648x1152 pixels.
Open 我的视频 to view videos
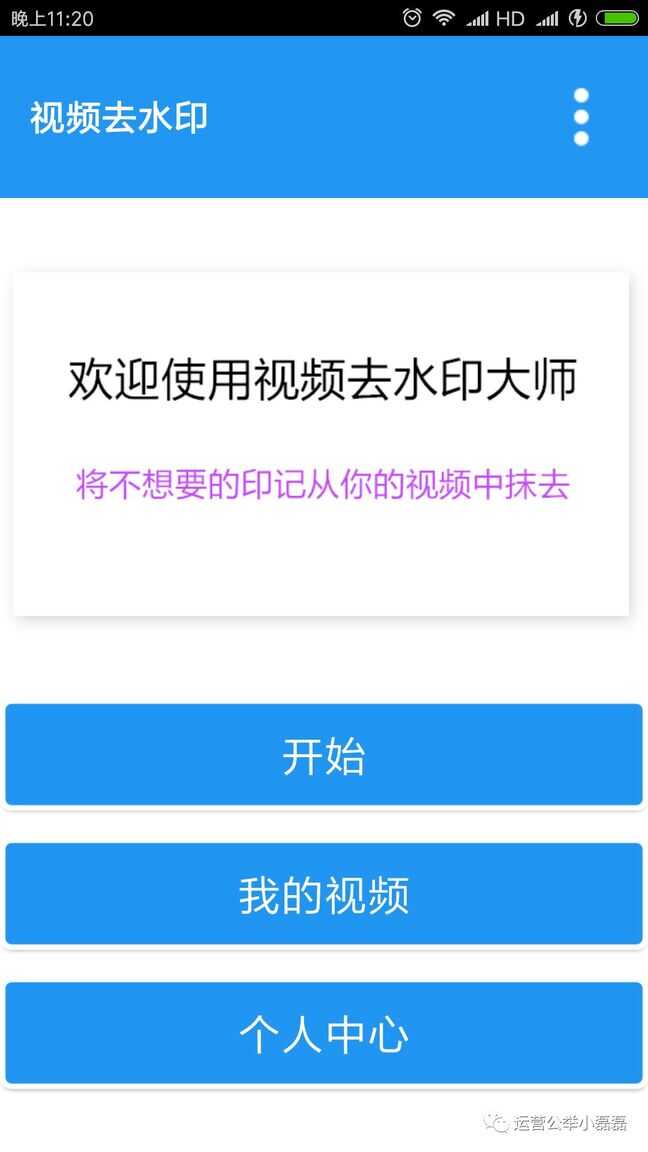pos(324,894)
